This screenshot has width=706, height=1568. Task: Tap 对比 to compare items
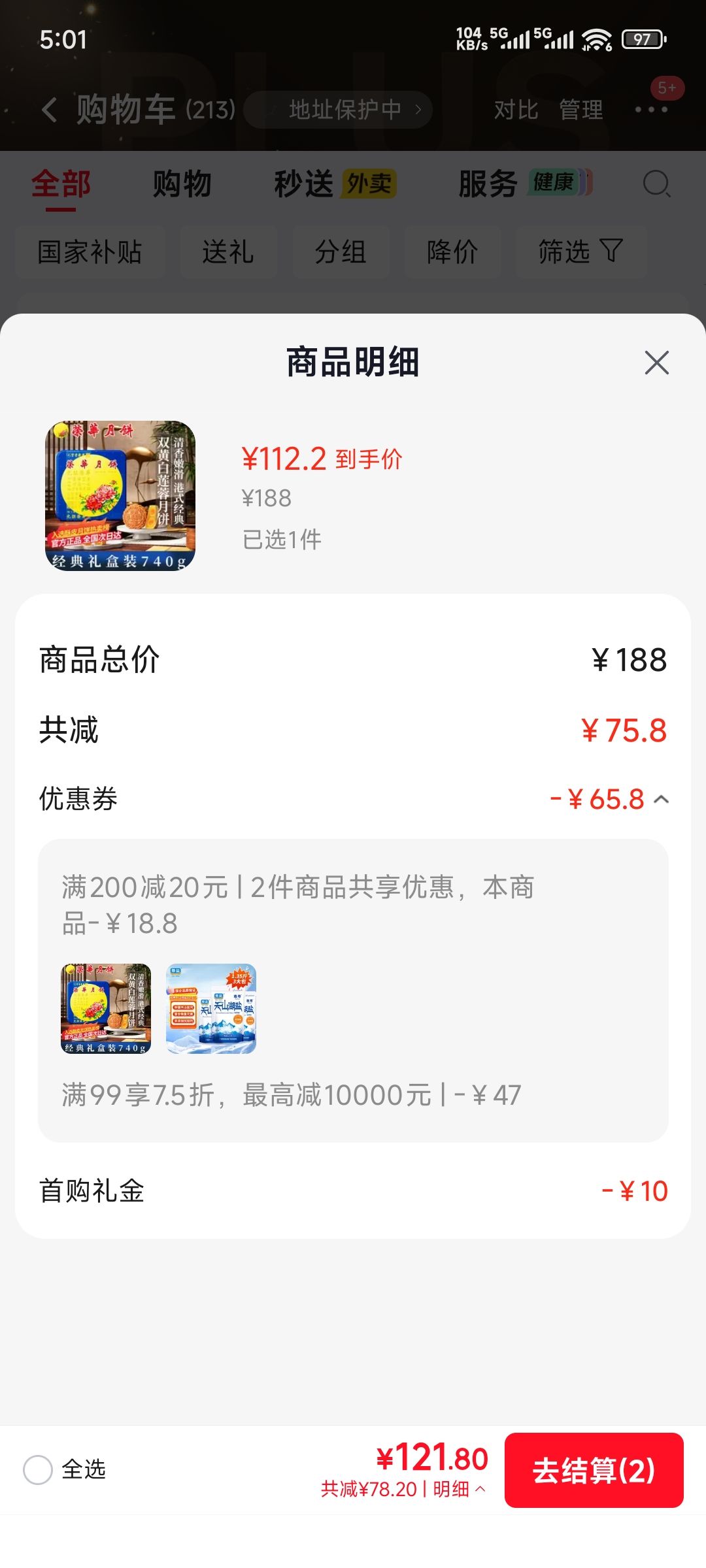tap(516, 110)
